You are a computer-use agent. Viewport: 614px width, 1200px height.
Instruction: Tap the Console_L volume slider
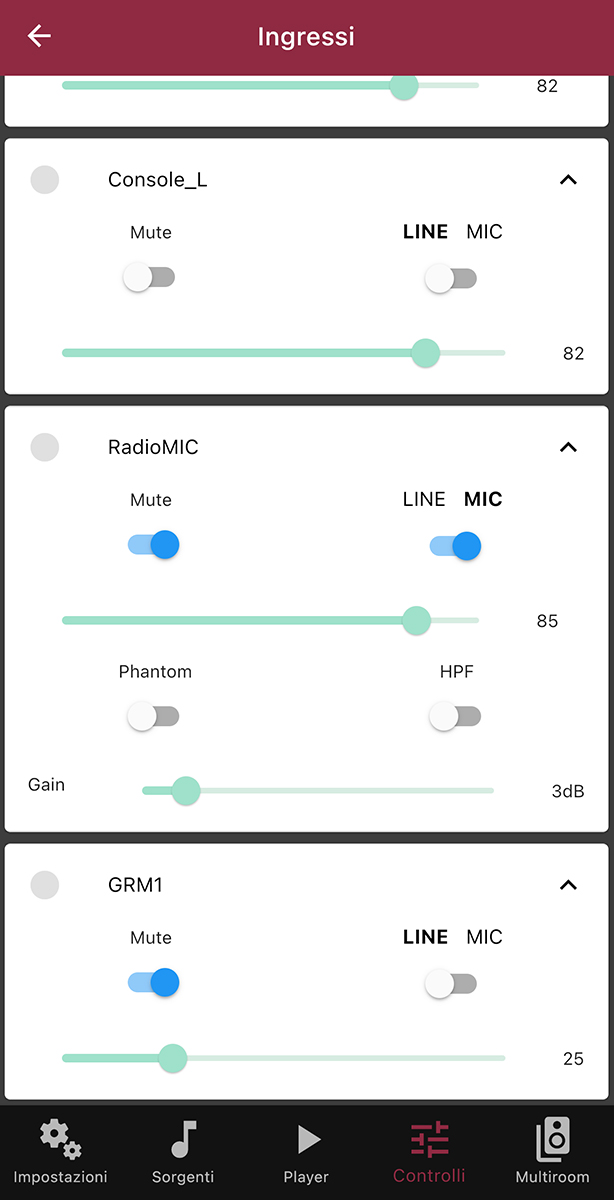[x=283, y=353]
